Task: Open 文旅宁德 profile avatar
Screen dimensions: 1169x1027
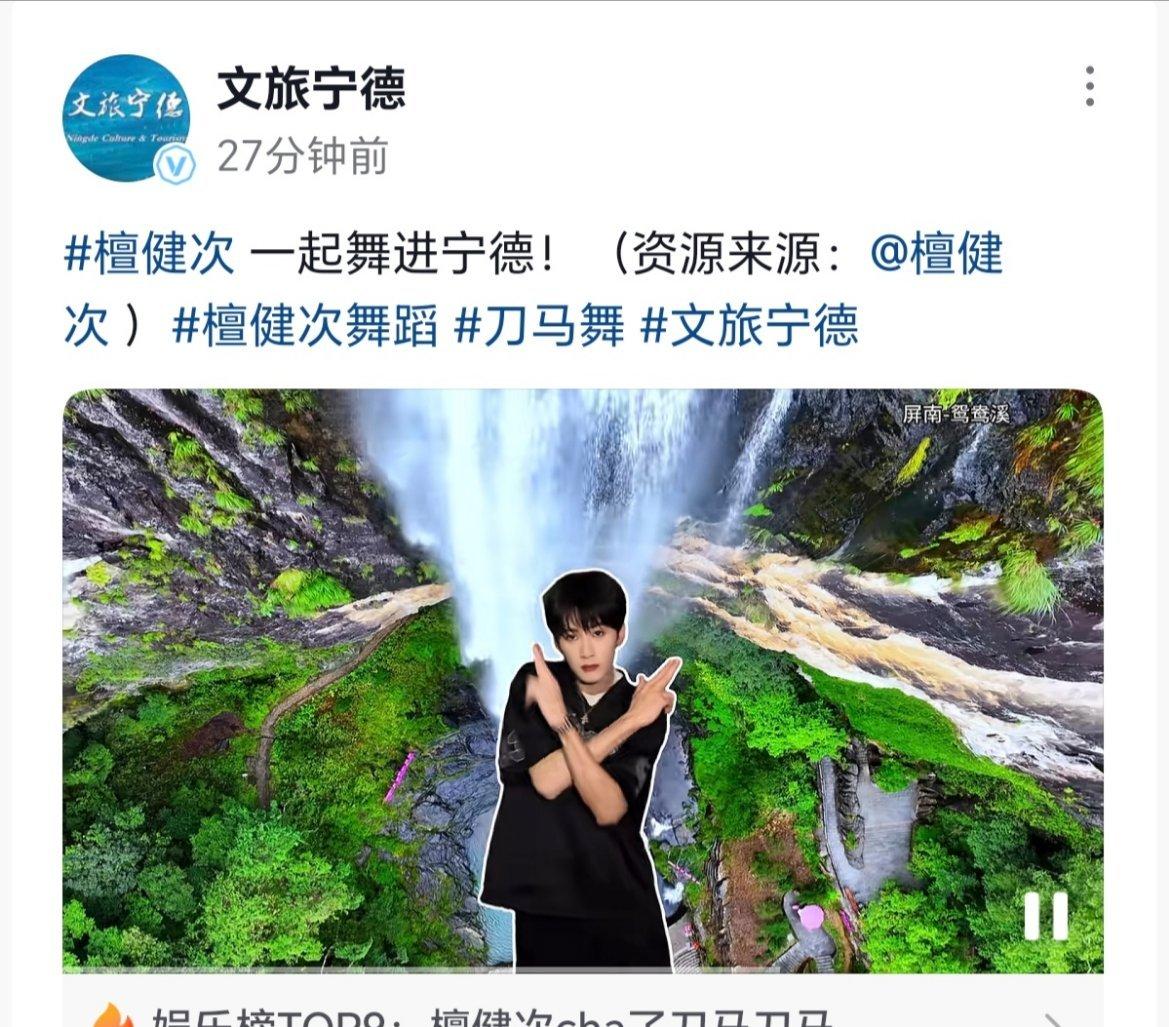Action: [126, 118]
